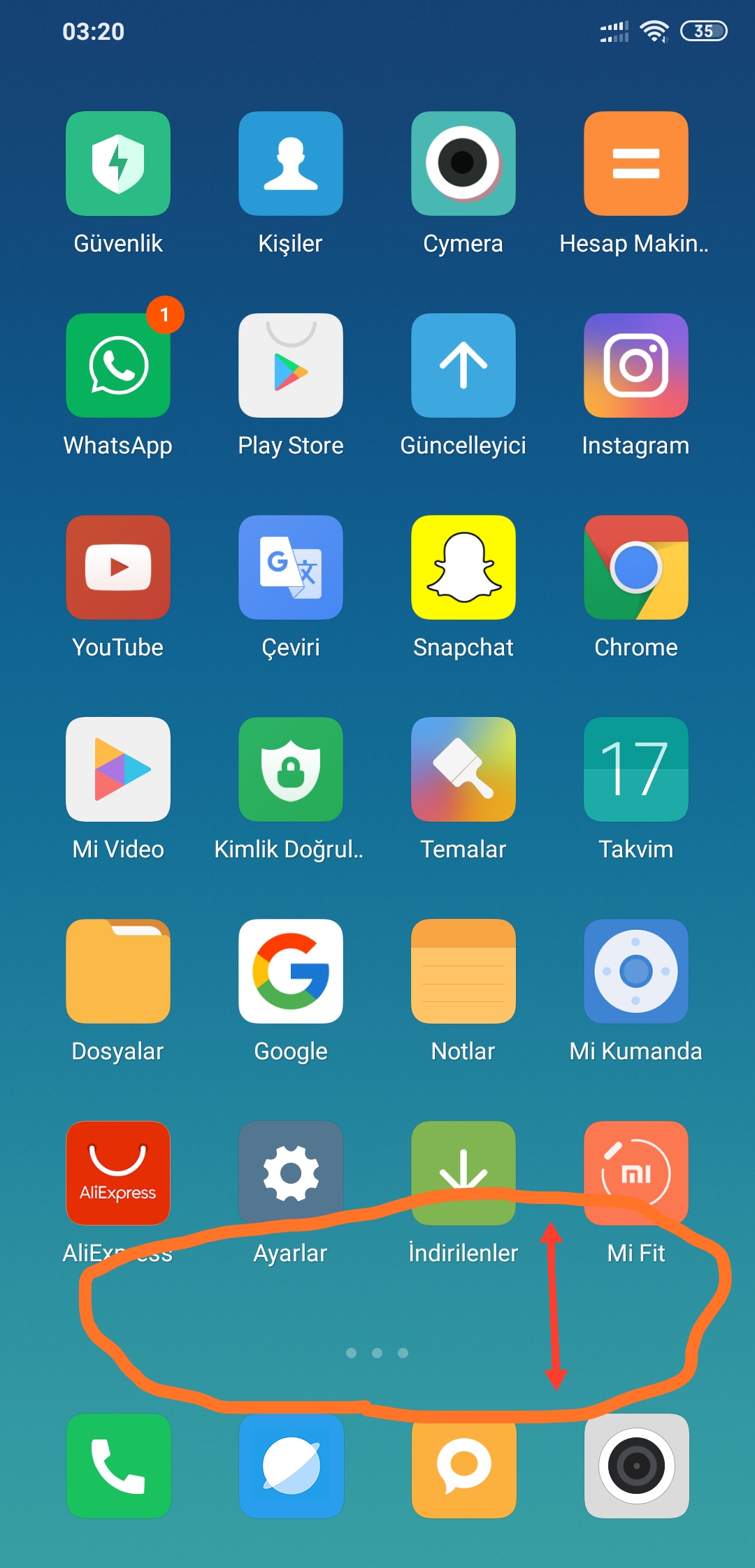The image size is (755, 1568).
Task: Open the Chrome browser
Action: (636, 567)
